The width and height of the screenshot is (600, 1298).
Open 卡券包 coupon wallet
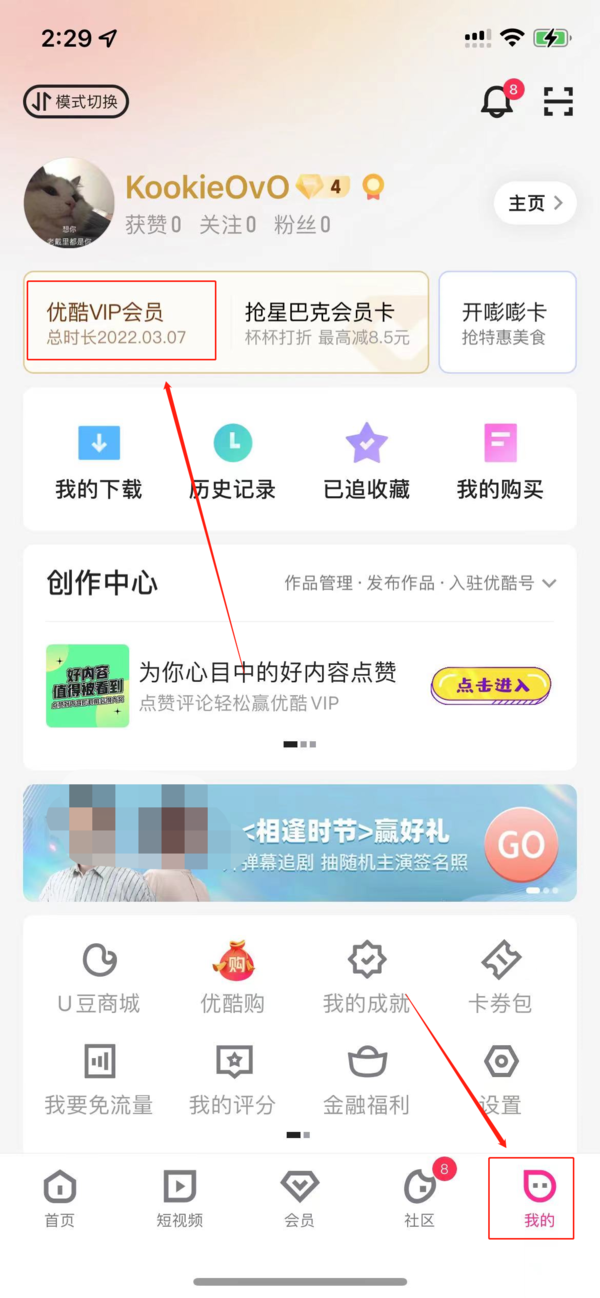500,977
